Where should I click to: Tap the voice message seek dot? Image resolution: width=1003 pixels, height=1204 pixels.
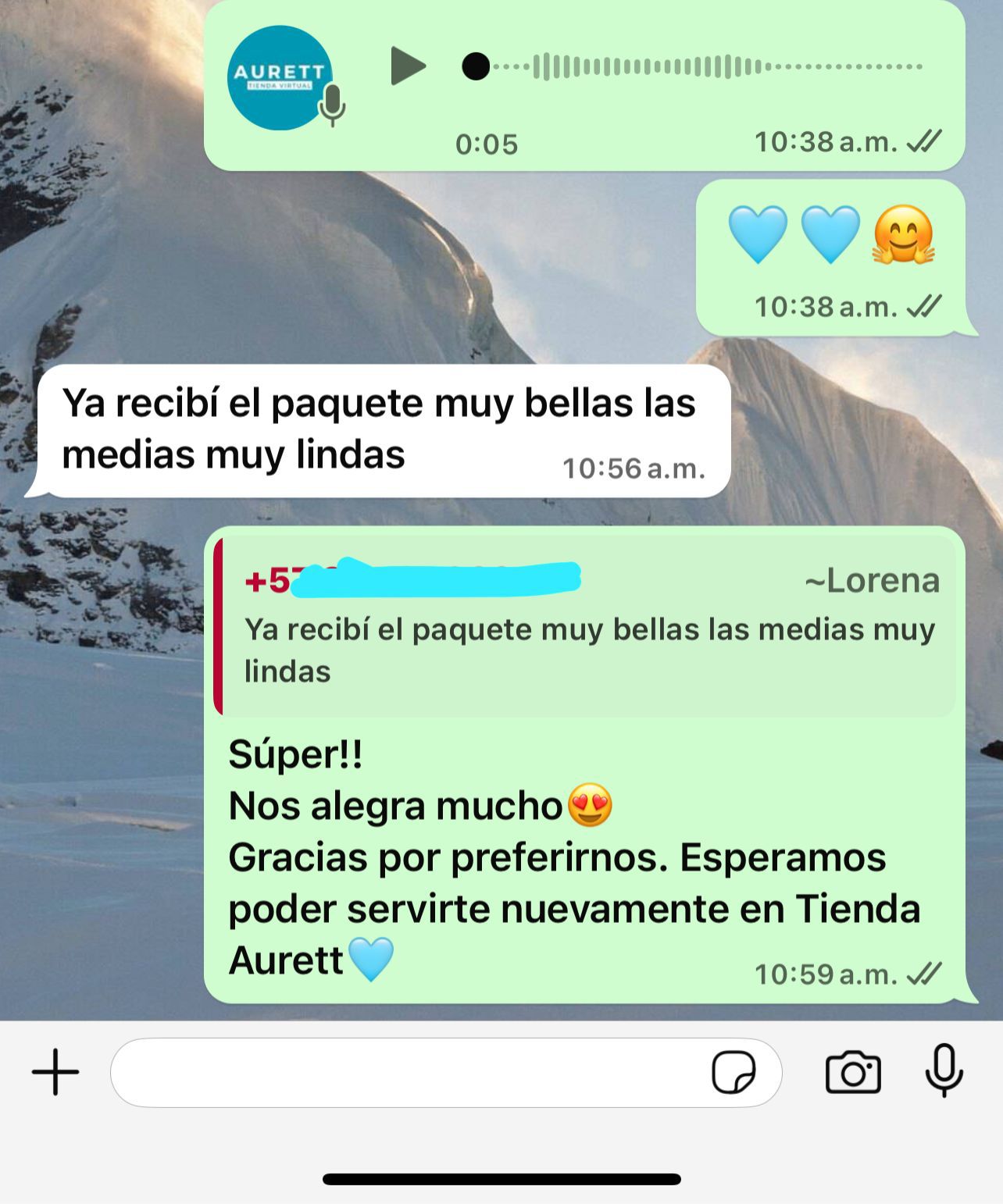(x=475, y=66)
